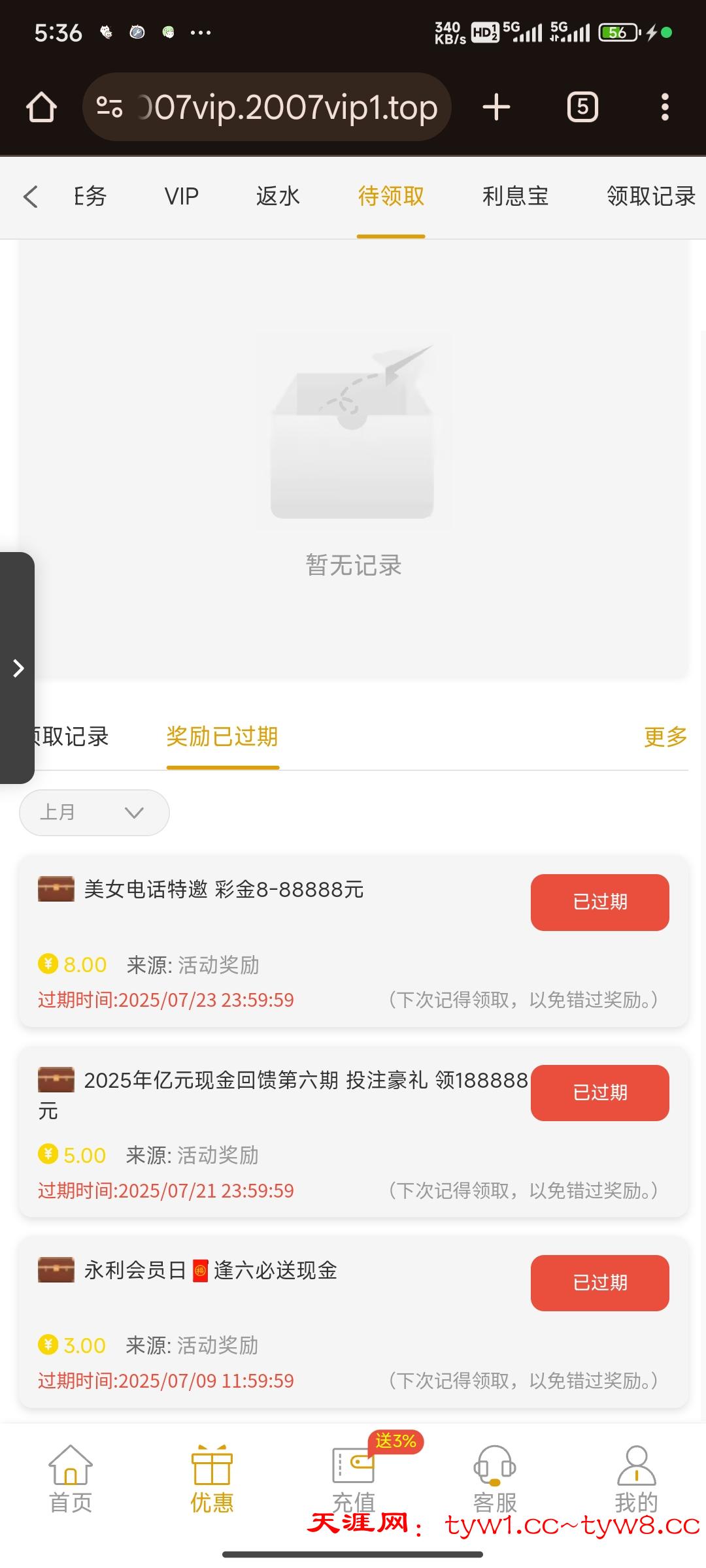Select the 奖励已过期 tab
706x1568 pixels.
click(222, 737)
